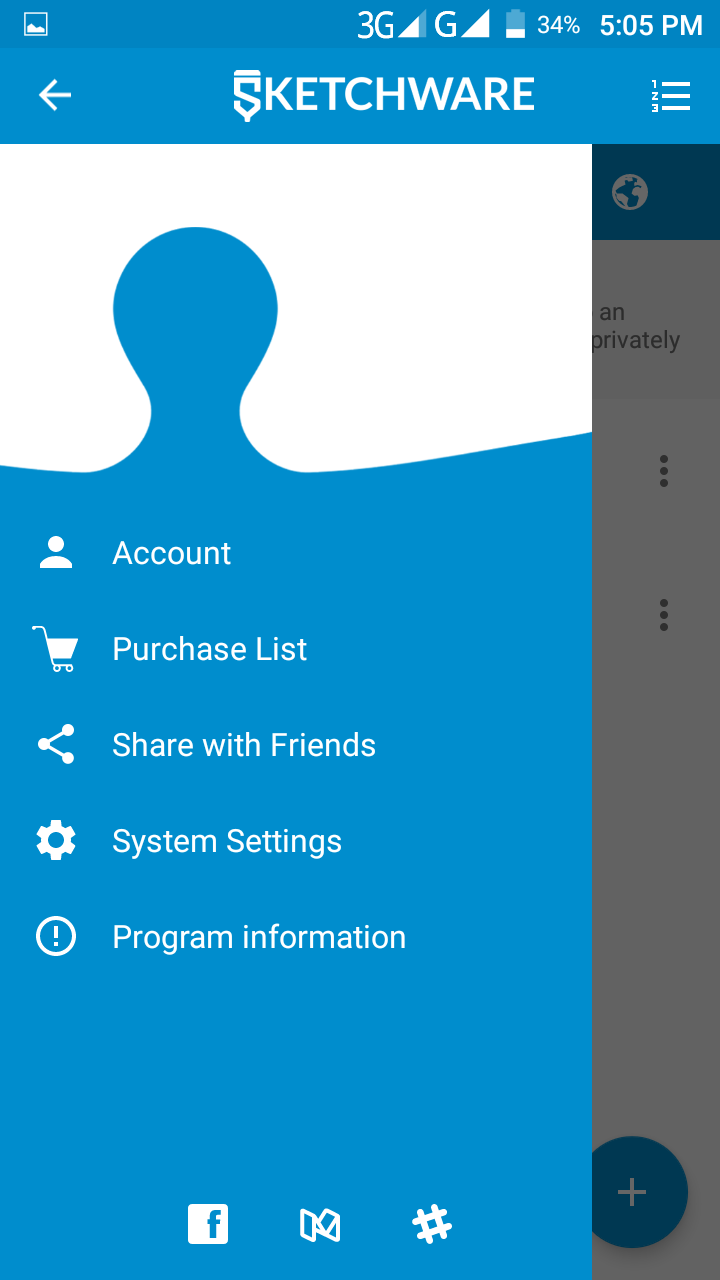Open the Slack community icon
The height and width of the screenshot is (1280, 720).
(x=432, y=1224)
